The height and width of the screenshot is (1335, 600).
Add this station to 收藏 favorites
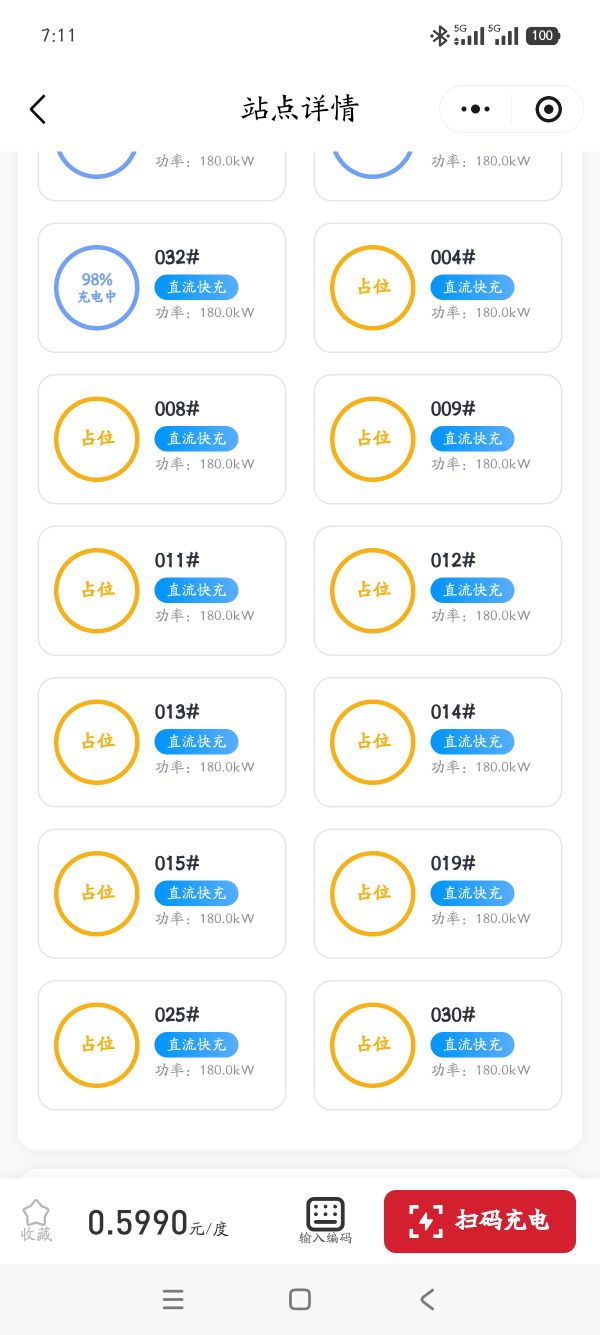[36, 1220]
